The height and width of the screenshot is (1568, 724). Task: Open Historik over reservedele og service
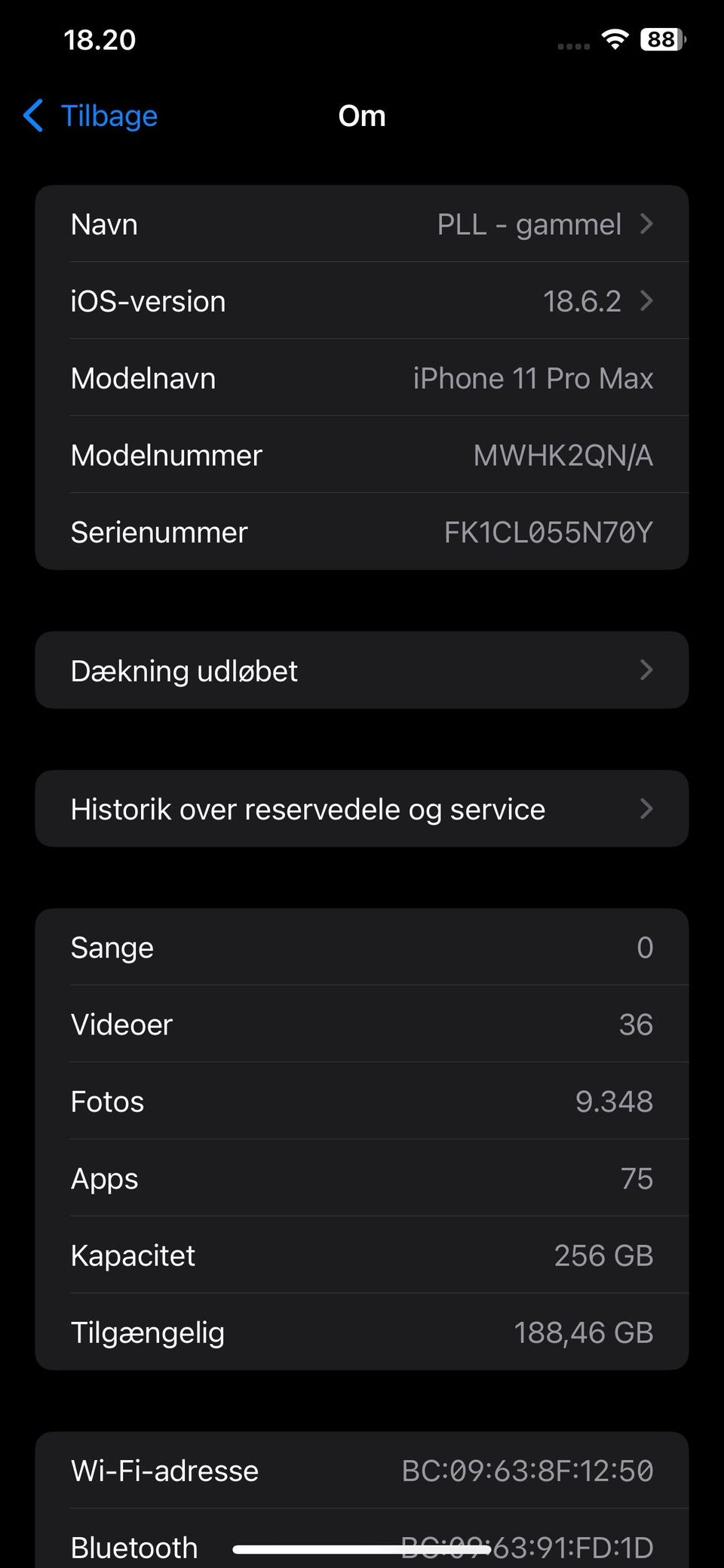[362, 809]
